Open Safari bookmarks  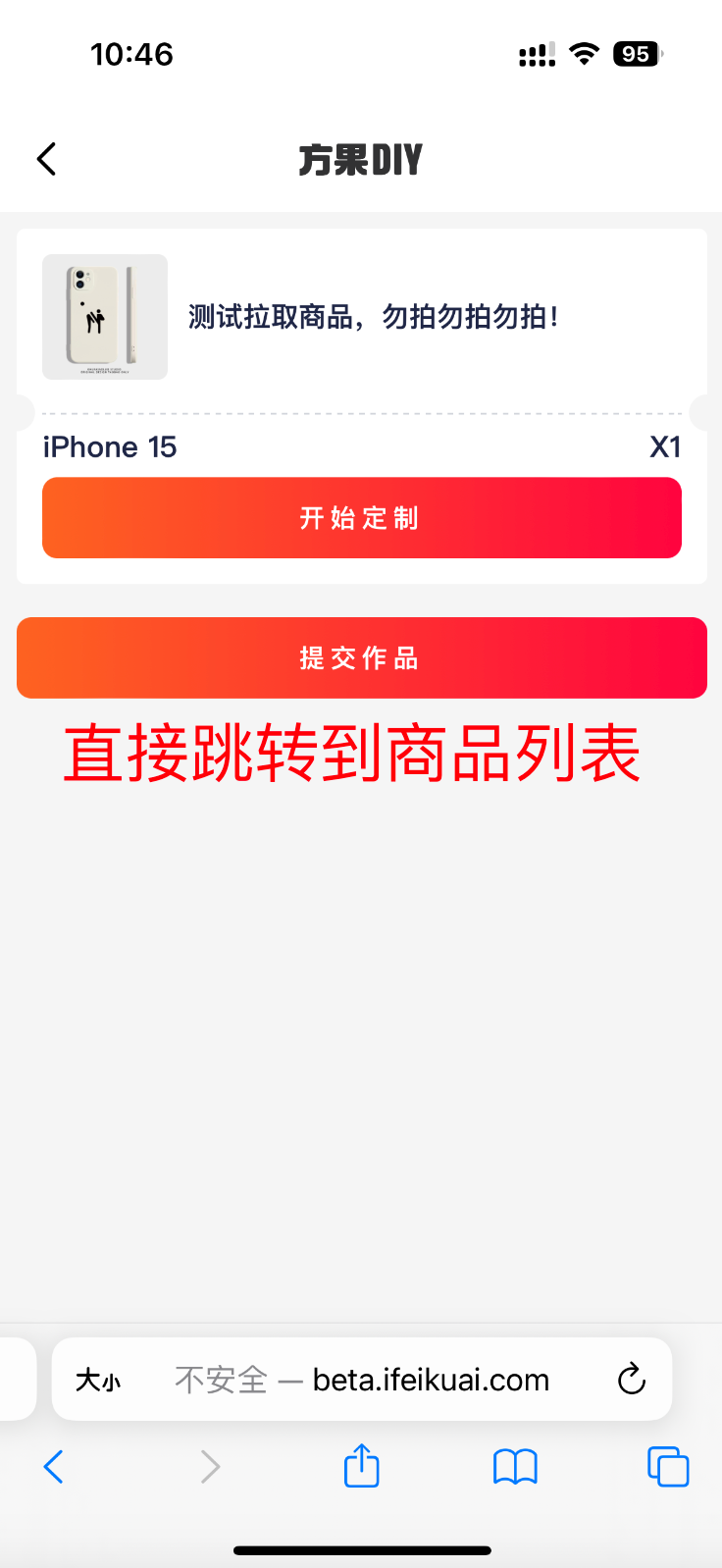tap(515, 1467)
